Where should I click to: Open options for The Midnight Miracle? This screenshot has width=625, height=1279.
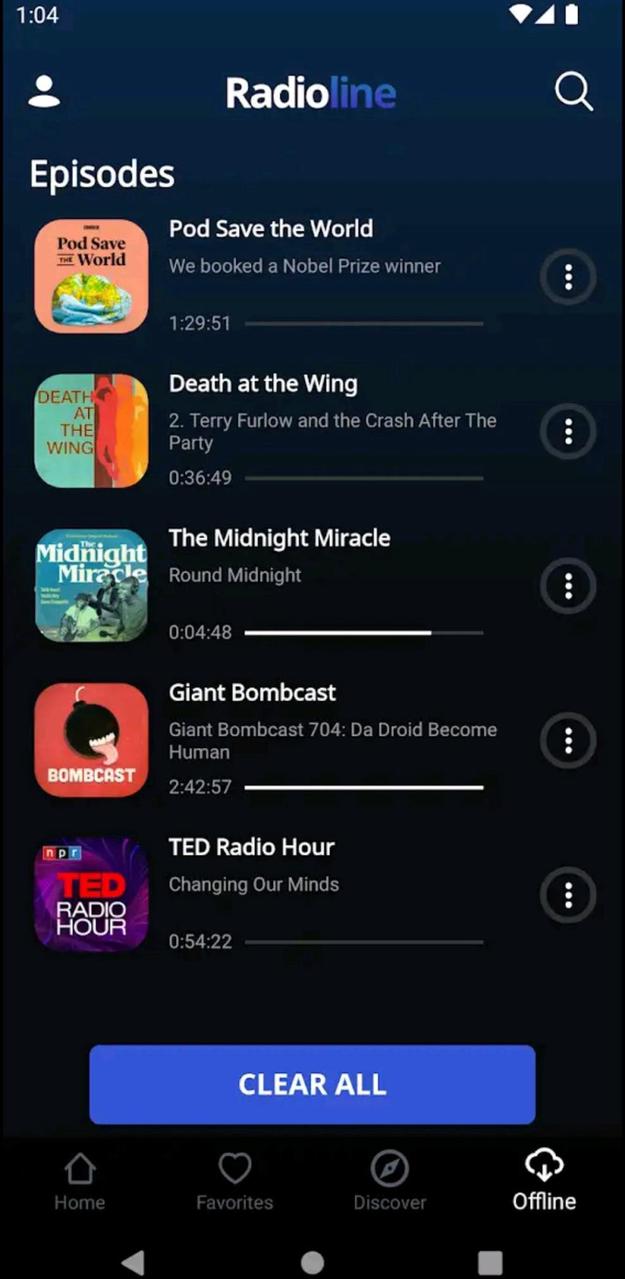click(568, 586)
